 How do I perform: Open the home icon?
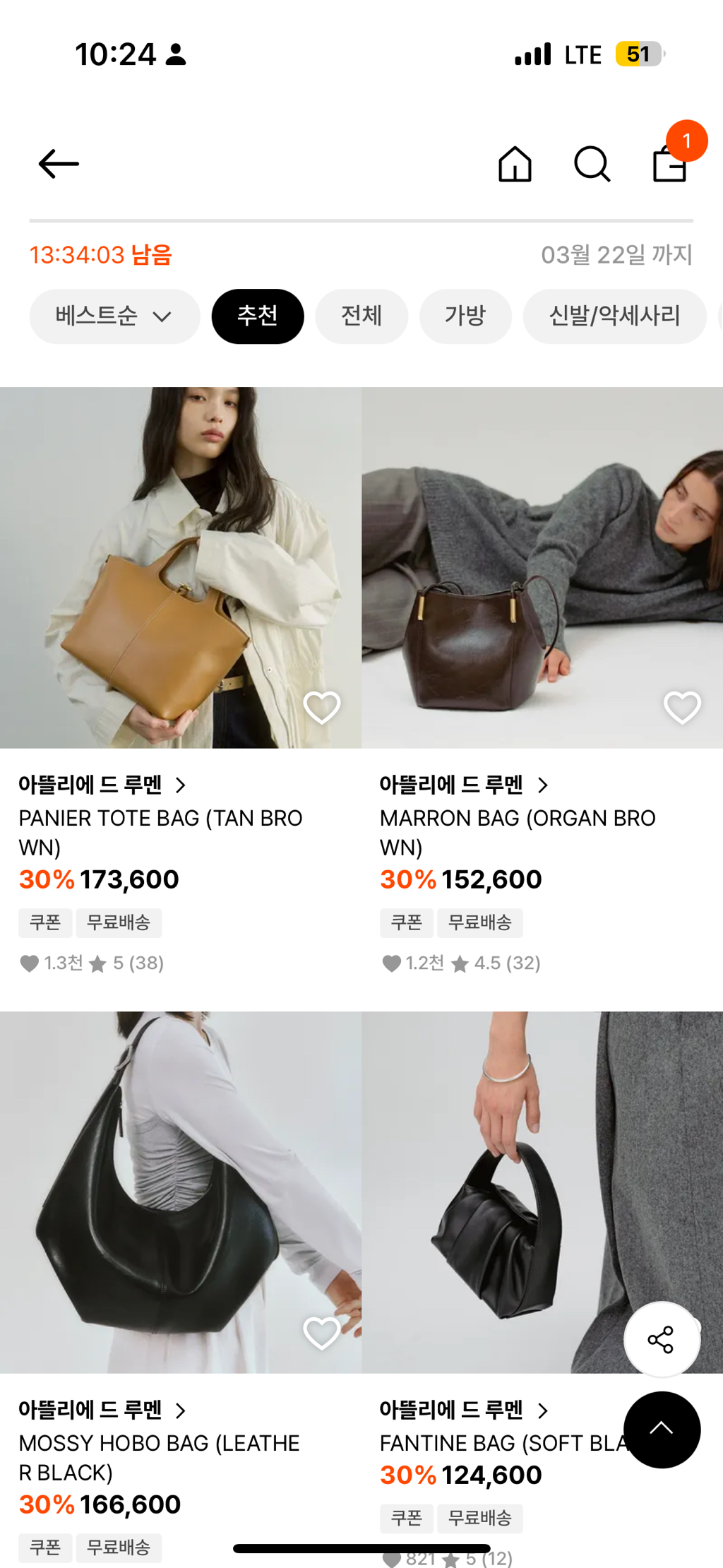pyautogui.click(x=515, y=164)
